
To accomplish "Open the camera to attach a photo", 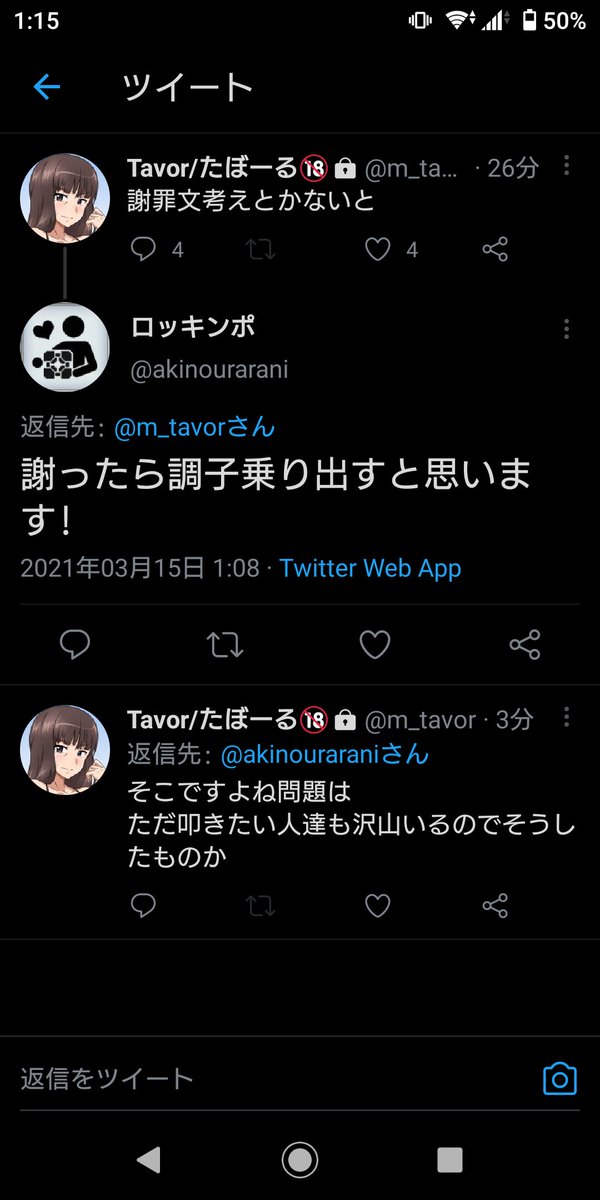I will (560, 1078).
